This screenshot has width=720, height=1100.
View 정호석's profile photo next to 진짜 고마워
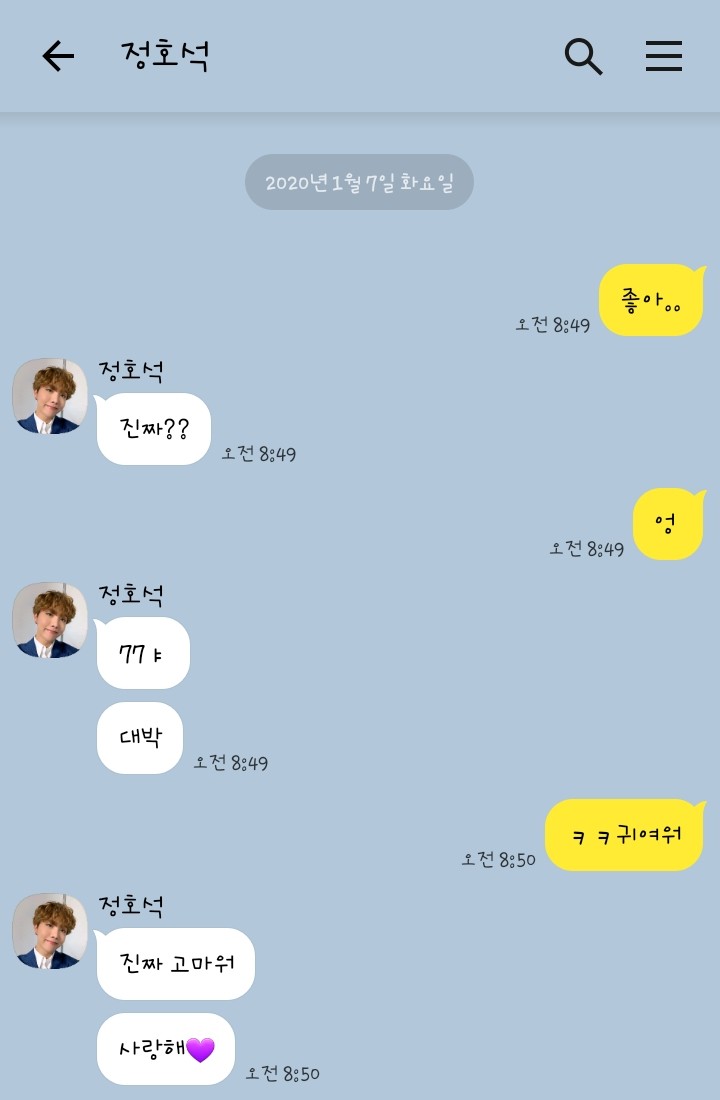coord(50,931)
